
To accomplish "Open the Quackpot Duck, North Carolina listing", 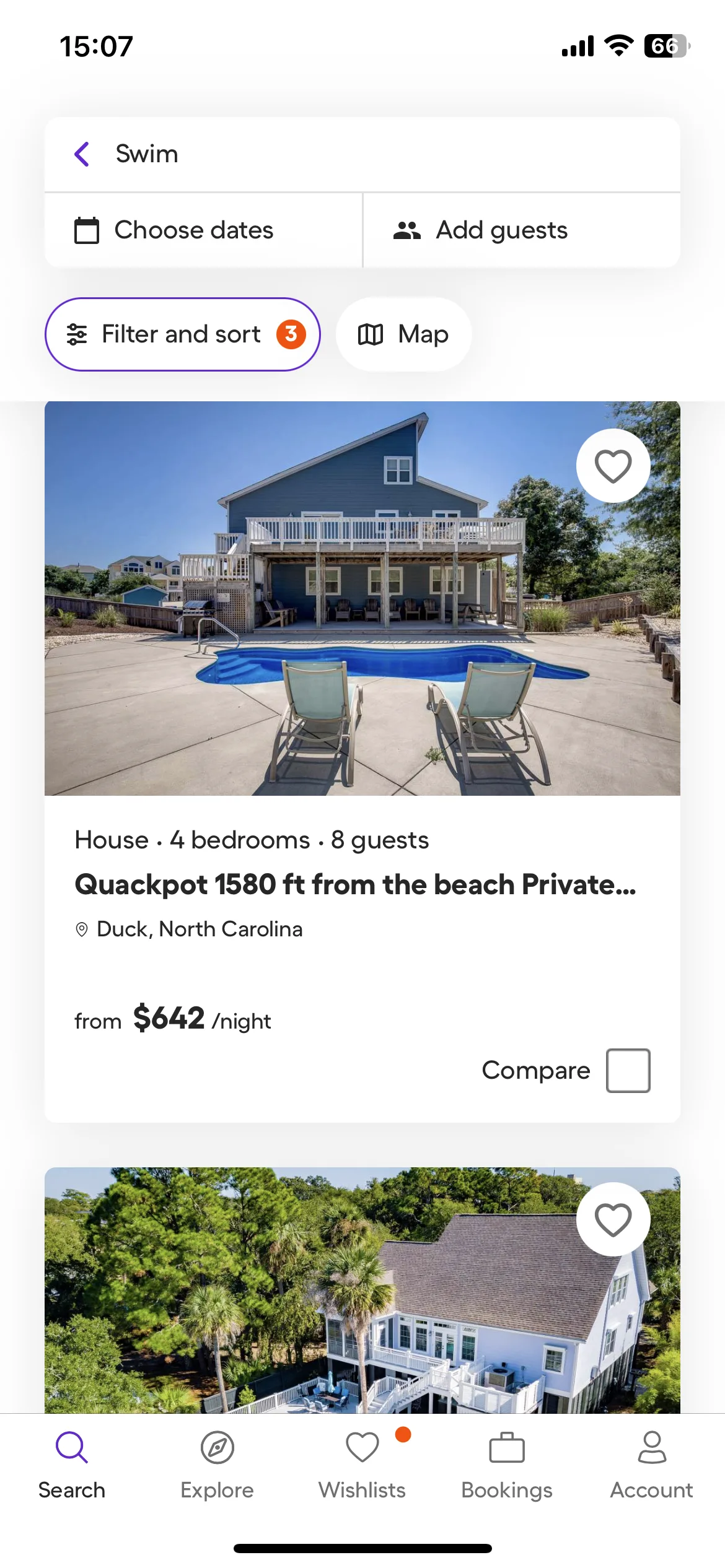I will tap(354, 884).
